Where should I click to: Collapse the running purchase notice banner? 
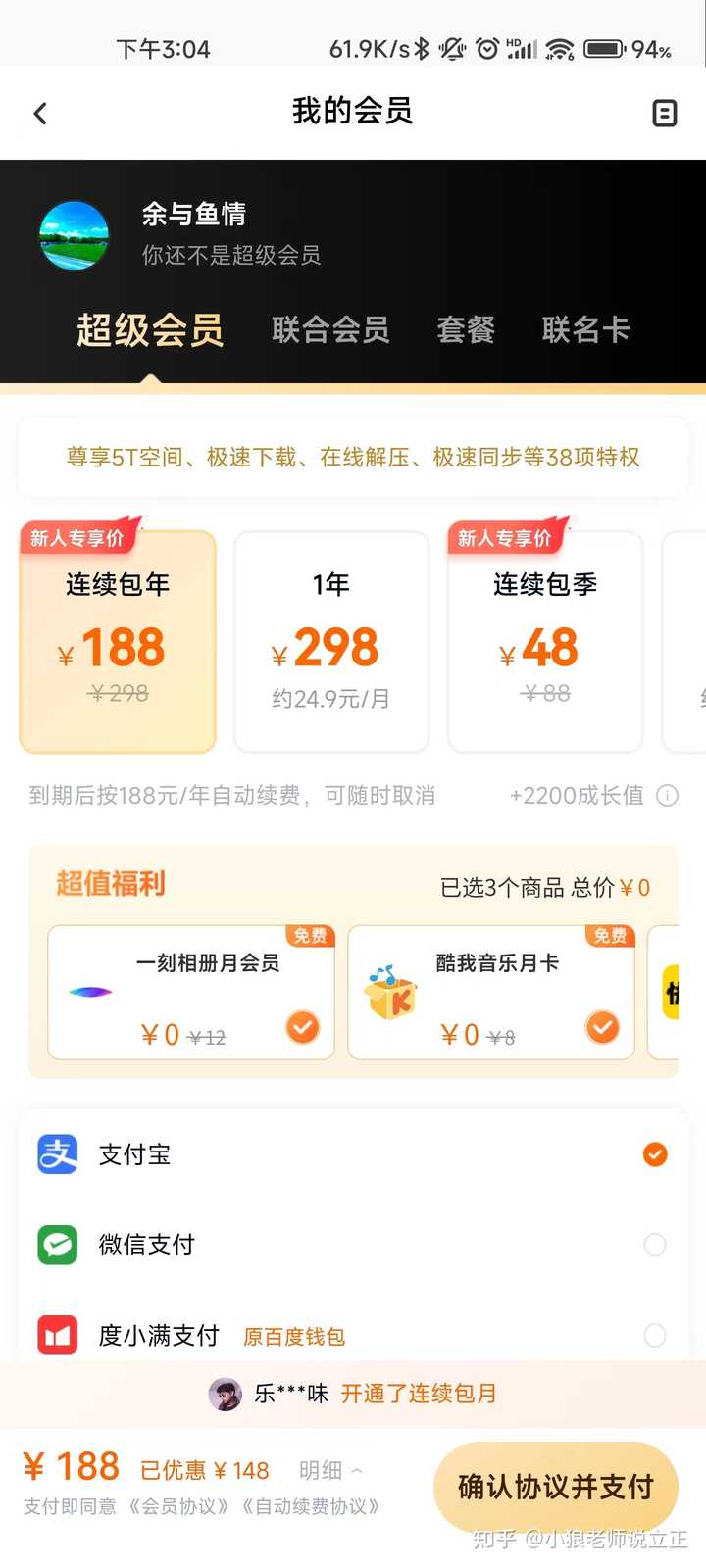(353, 1394)
